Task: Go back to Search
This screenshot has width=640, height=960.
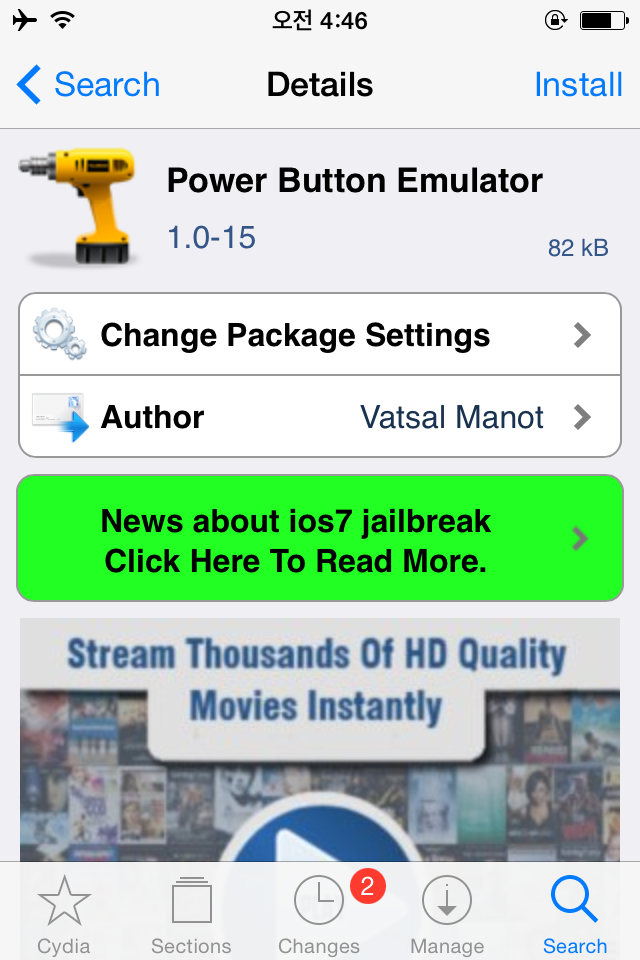Action: tap(88, 85)
